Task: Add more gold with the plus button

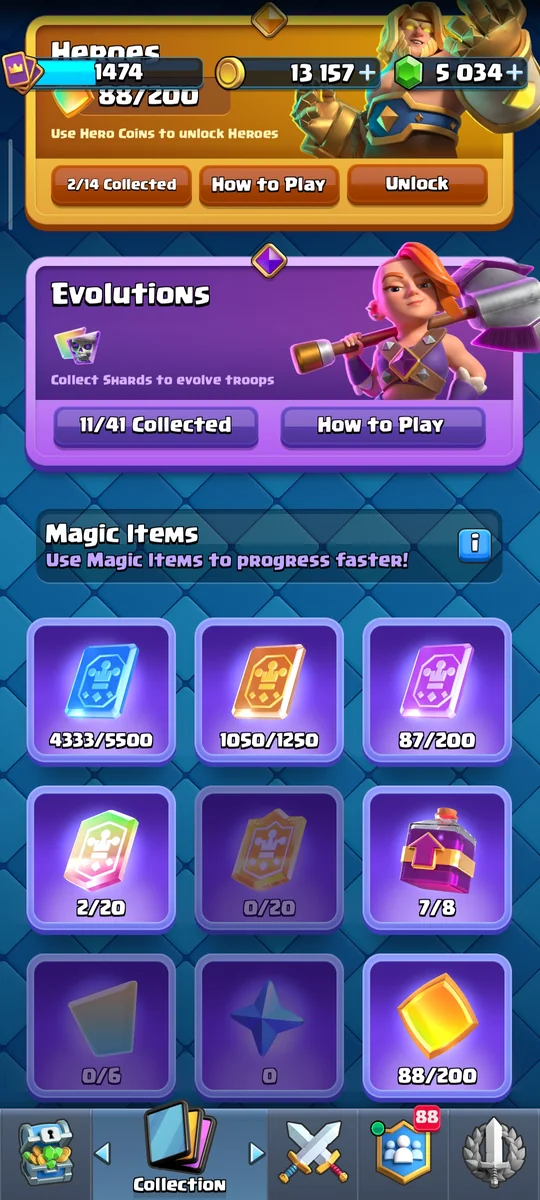Action: coord(368,72)
